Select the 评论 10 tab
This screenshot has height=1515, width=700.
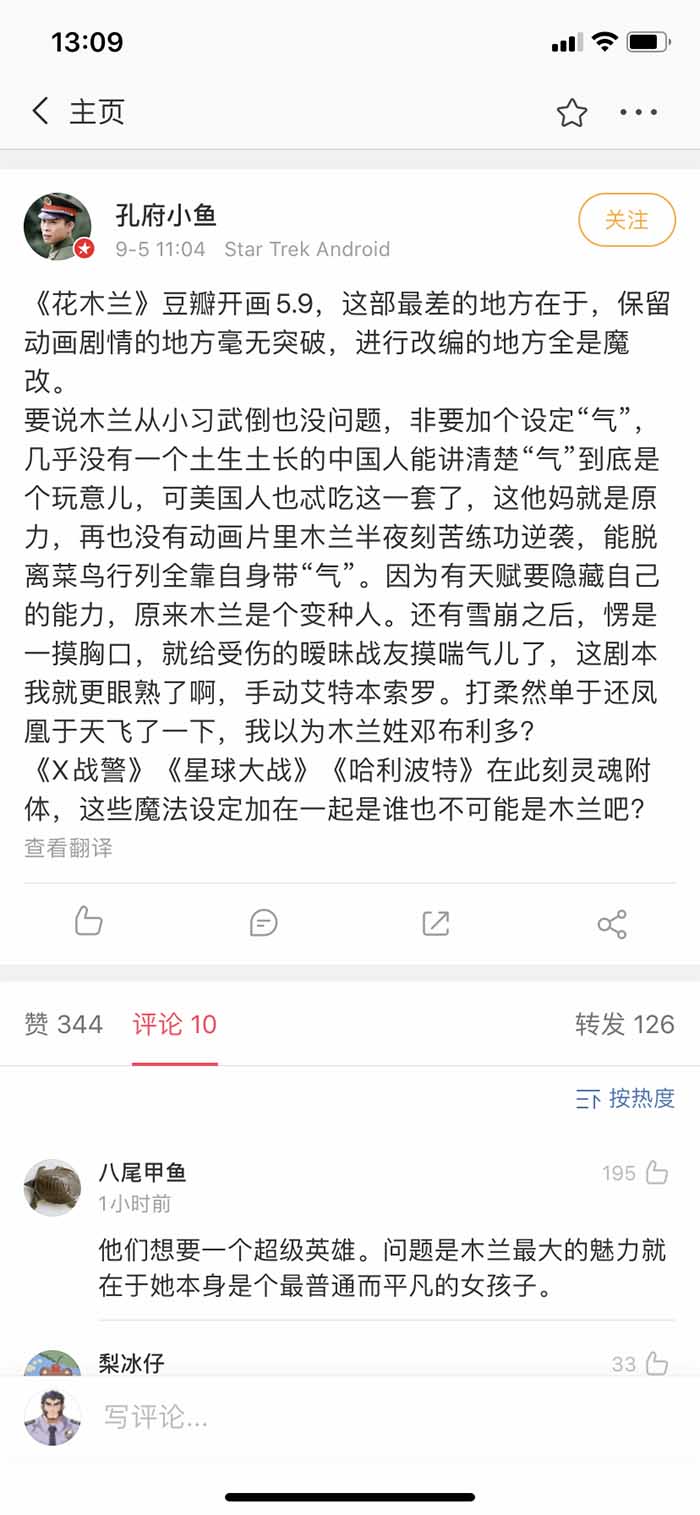click(175, 1024)
